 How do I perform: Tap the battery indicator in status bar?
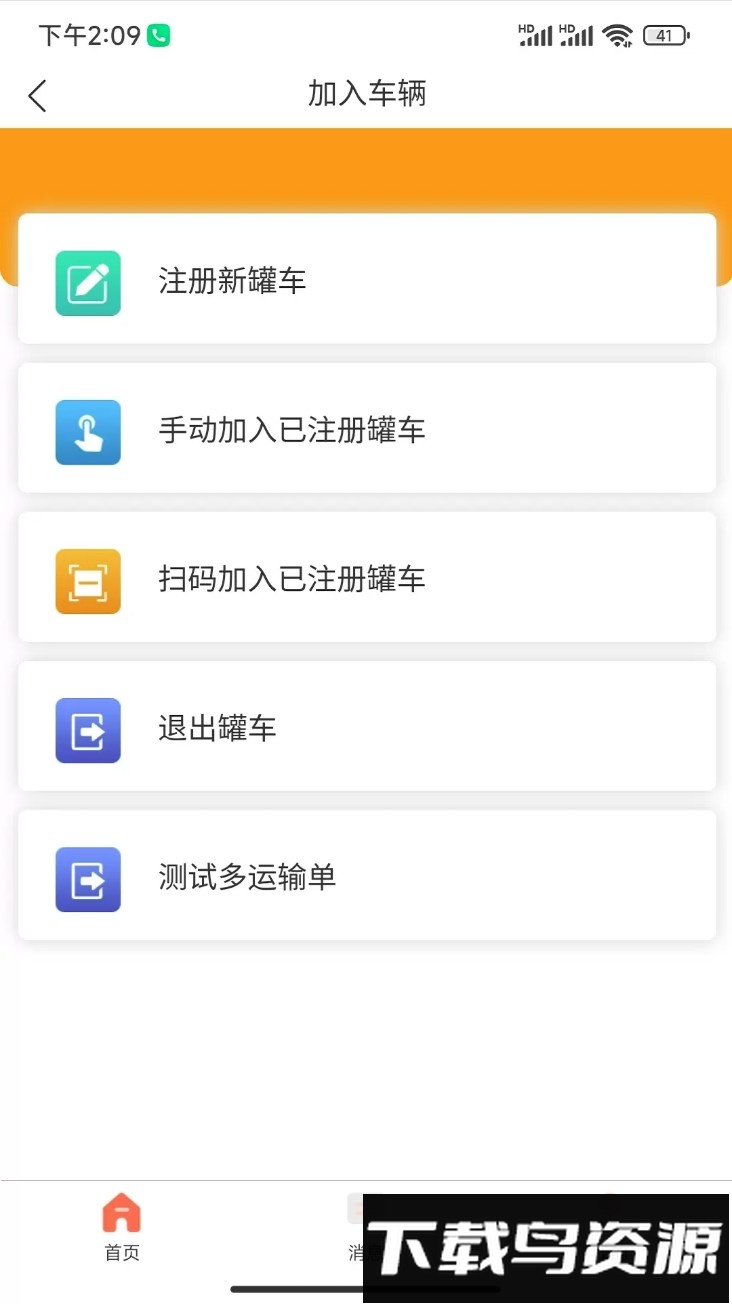point(662,35)
